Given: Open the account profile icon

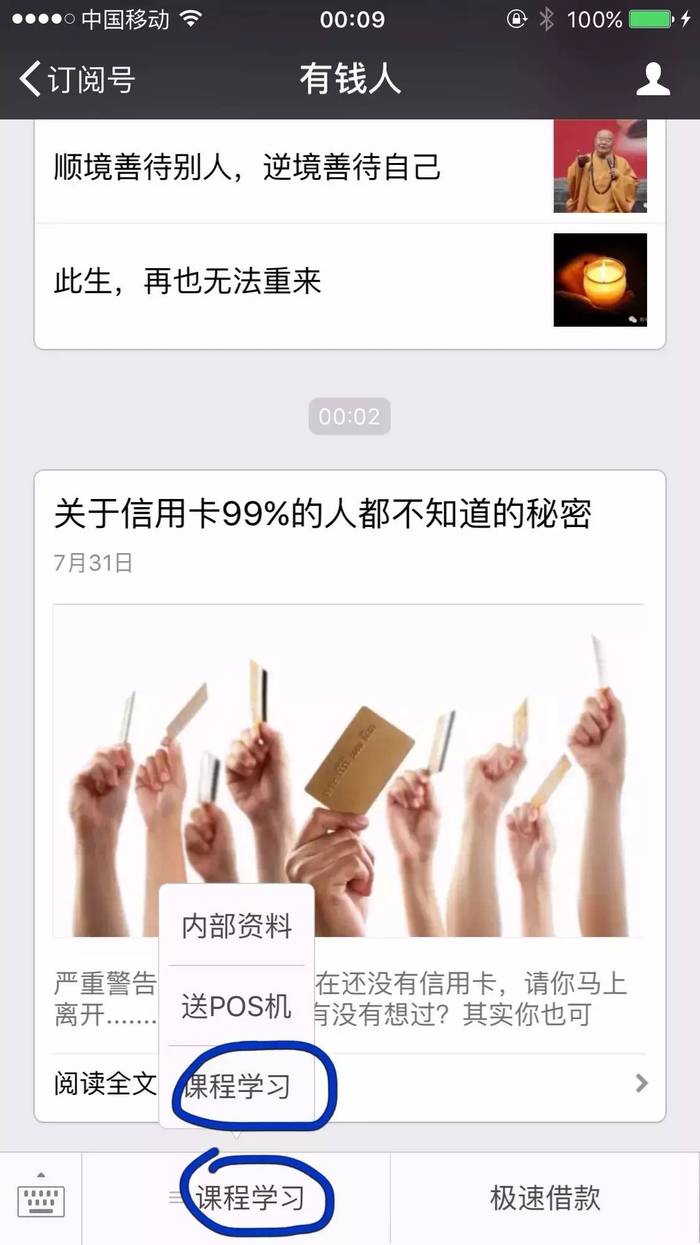Looking at the screenshot, I should pos(652,79).
